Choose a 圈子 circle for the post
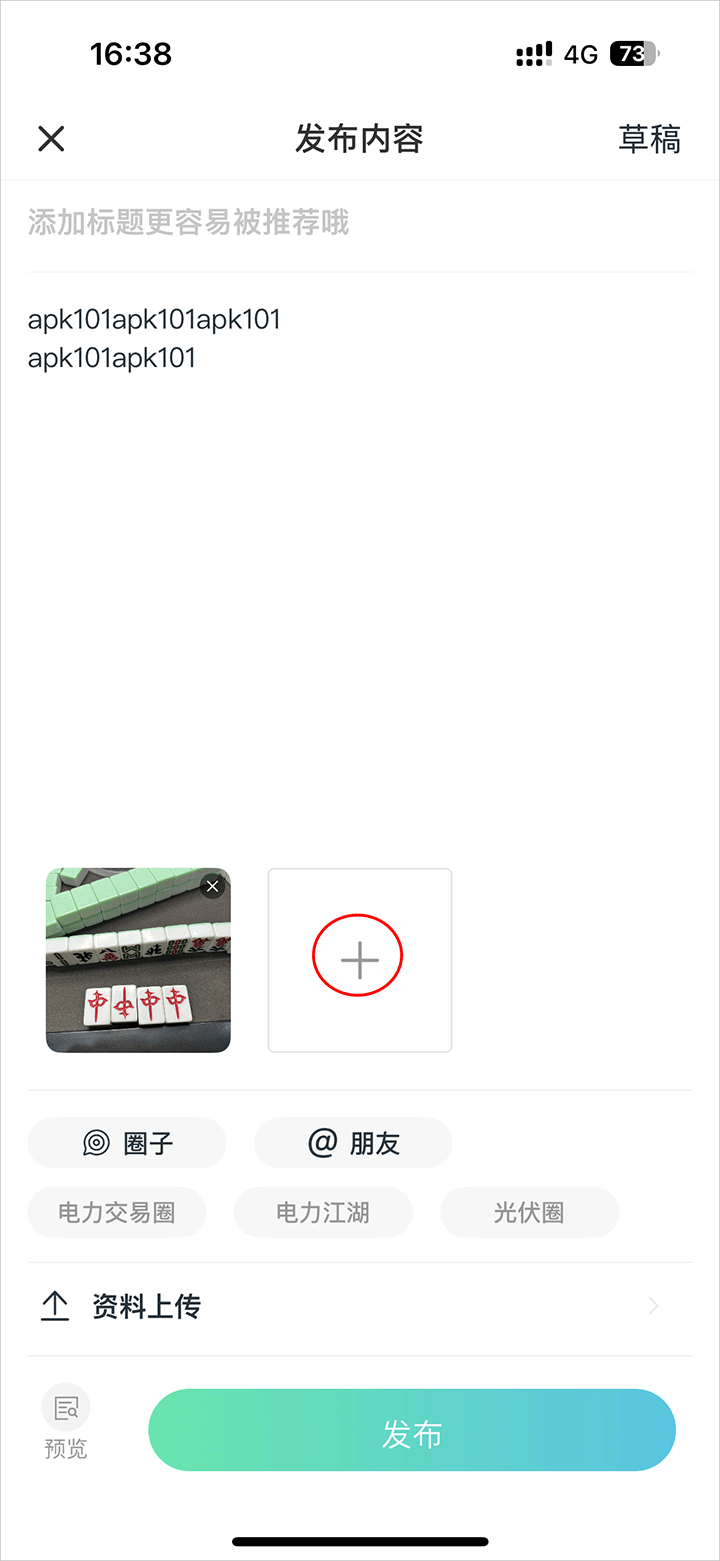Screen dimensions: 720x1561 click(127, 1143)
